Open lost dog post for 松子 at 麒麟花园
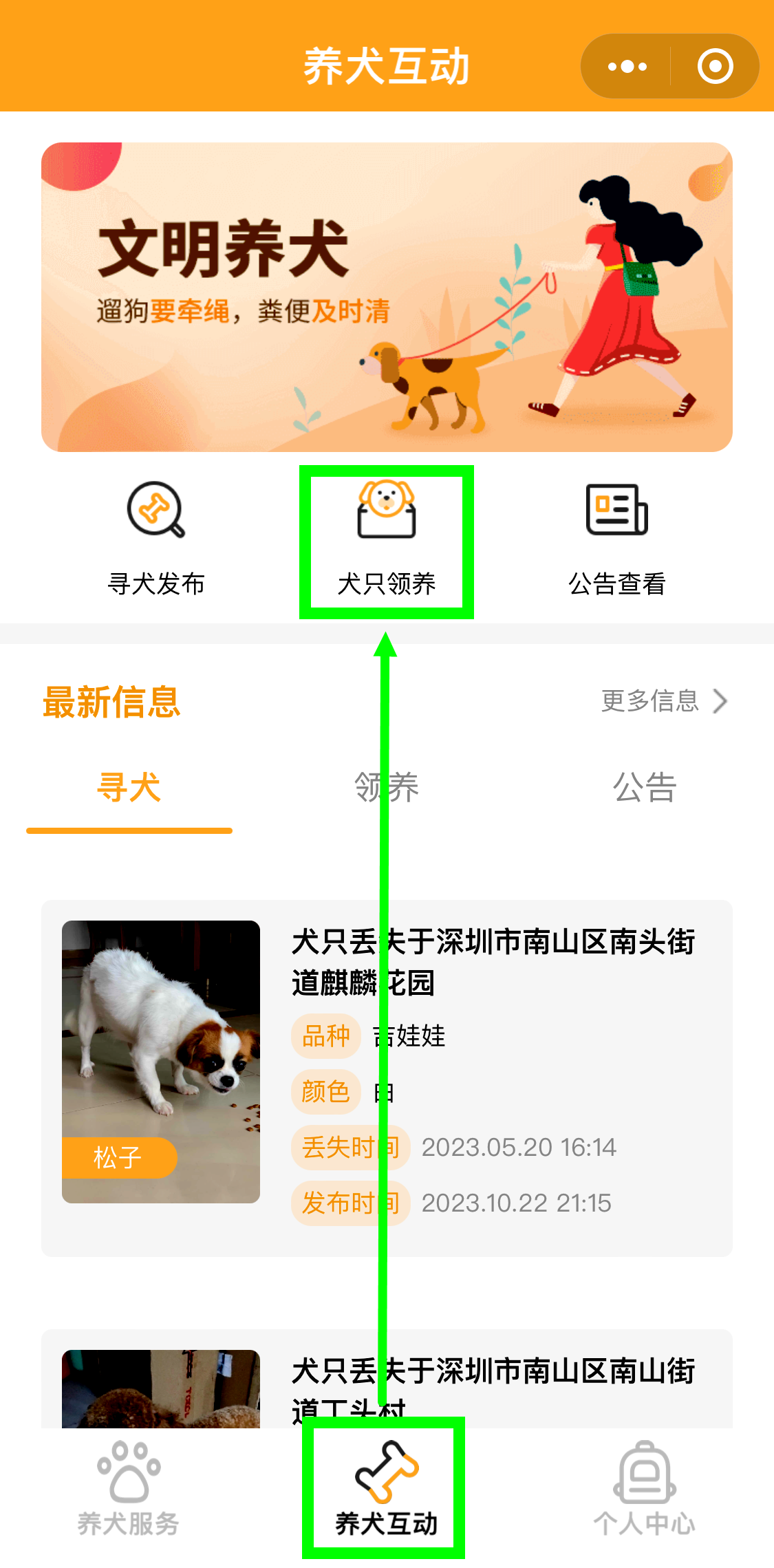This screenshot has width=774, height=1568. (x=387, y=1077)
